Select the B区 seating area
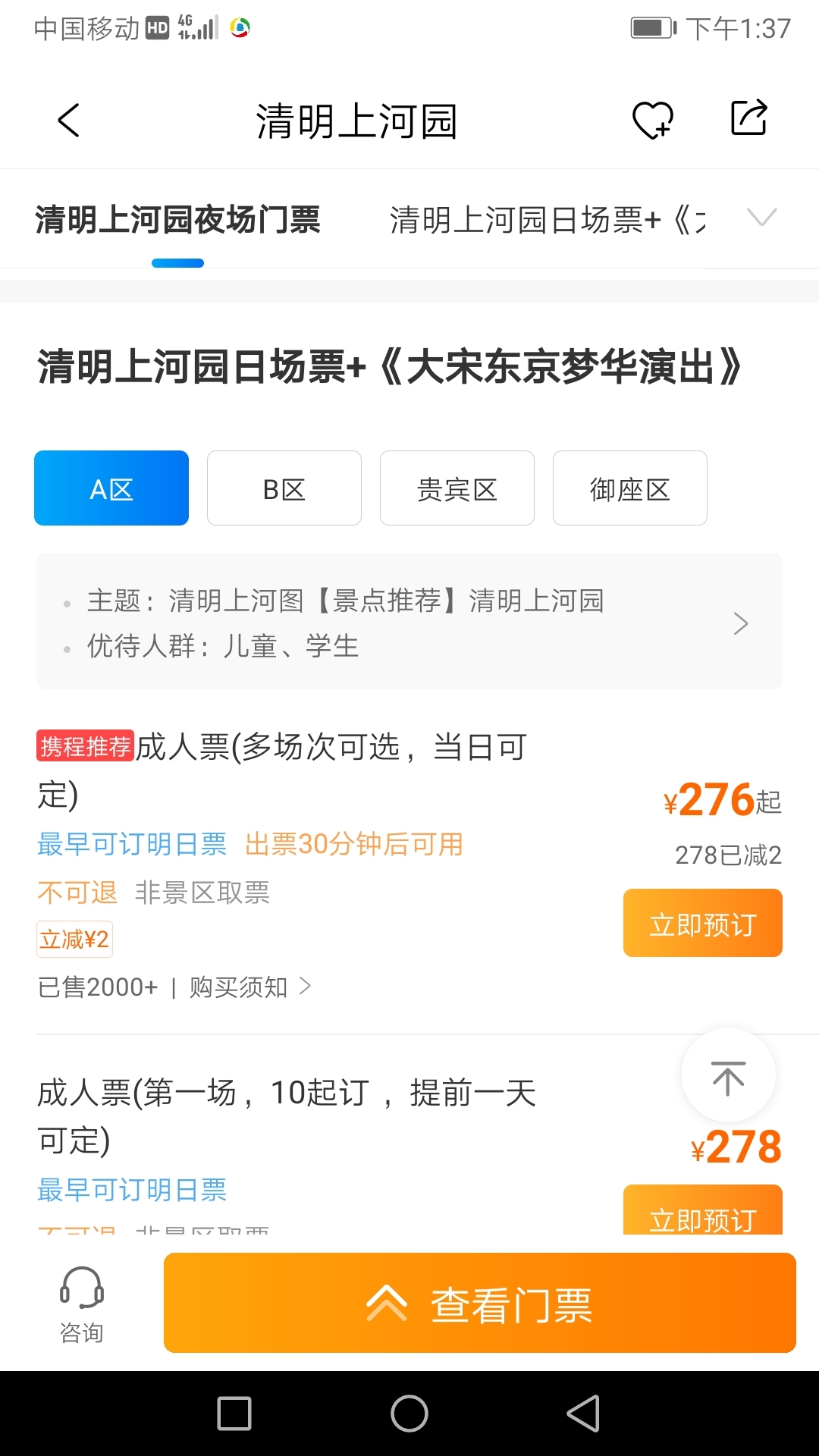 click(x=284, y=488)
